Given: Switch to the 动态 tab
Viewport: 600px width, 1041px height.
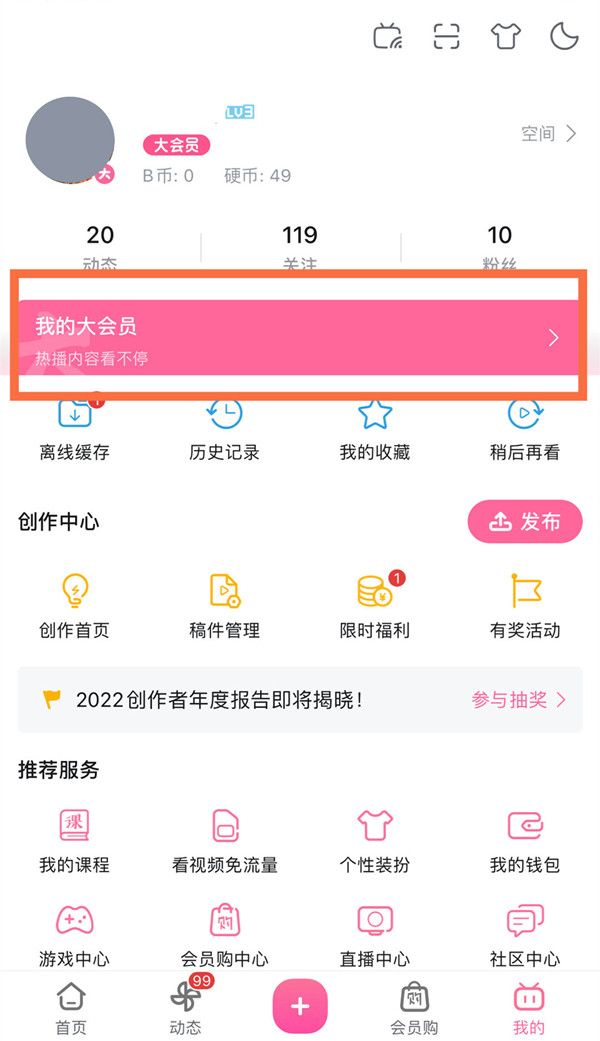Looking at the screenshot, I should (x=185, y=1007).
